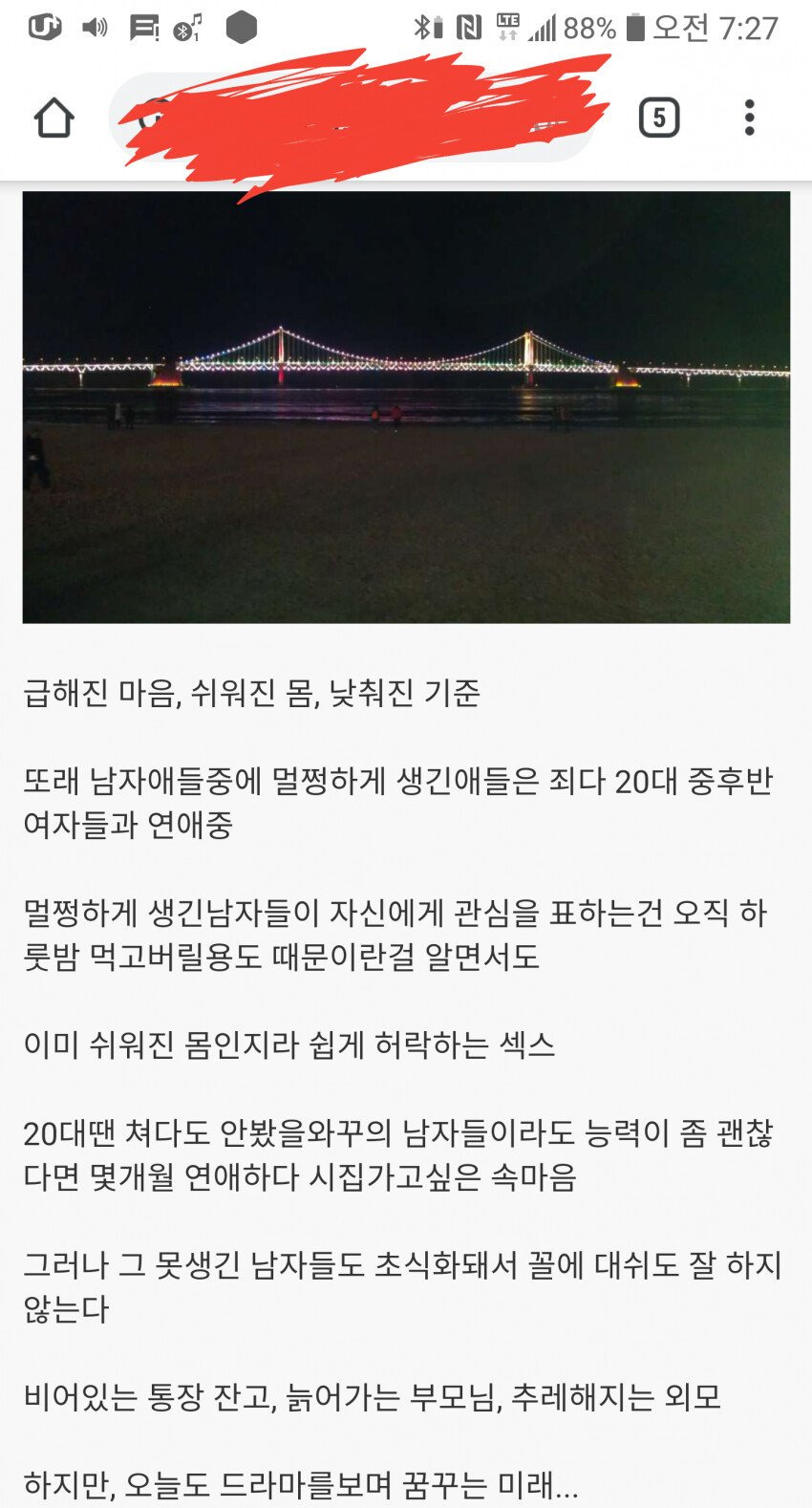Image resolution: width=812 pixels, height=1508 pixels.
Task: Open the browser overflow menu
Action: pos(749,118)
